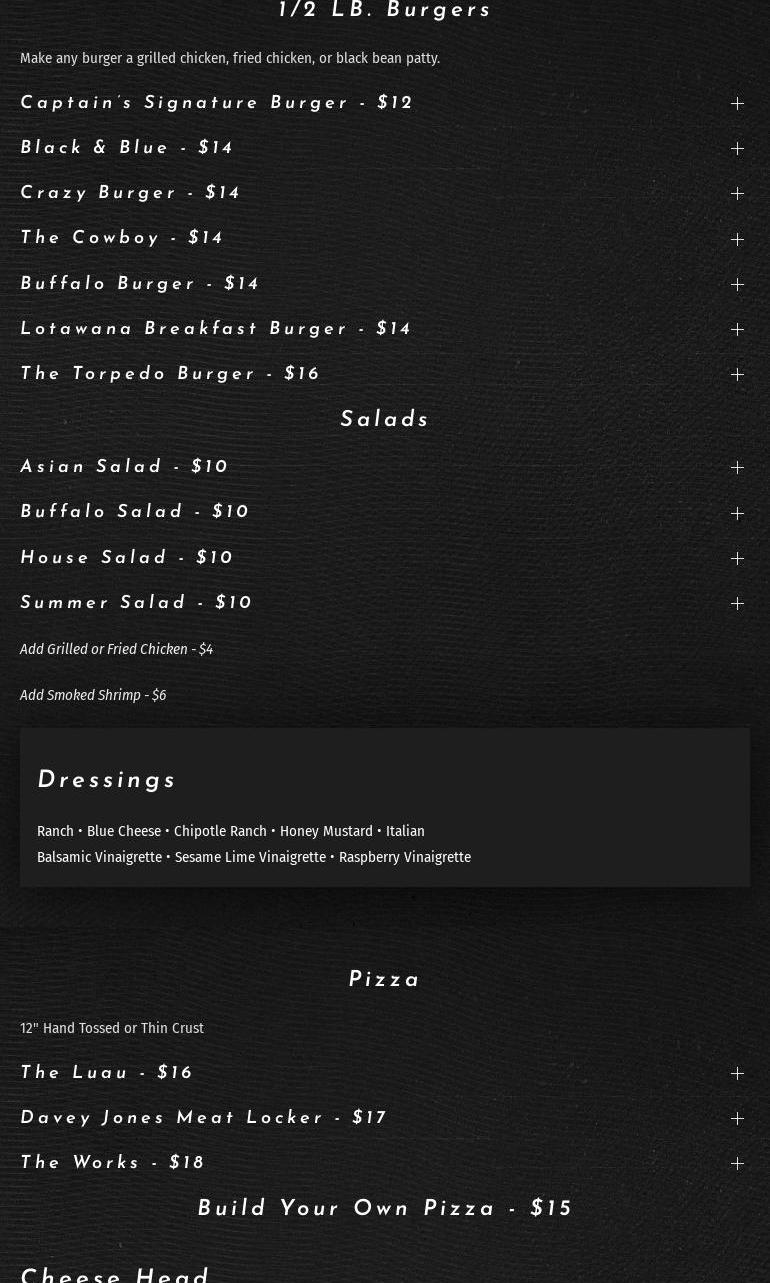Show Davey Jones Meat Locker details

737,1119
